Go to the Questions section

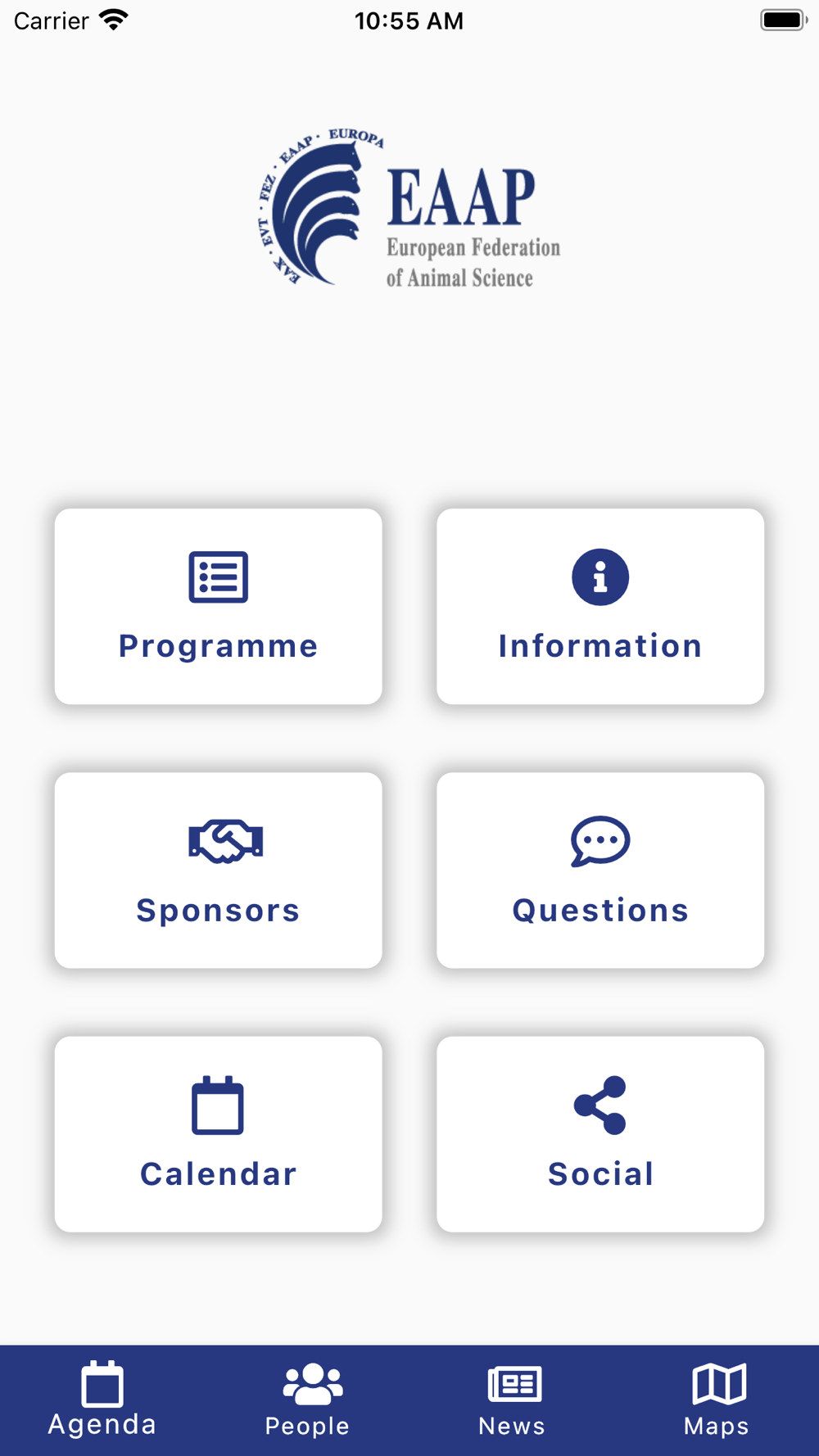pyautogui.click(x=600, y=870)
